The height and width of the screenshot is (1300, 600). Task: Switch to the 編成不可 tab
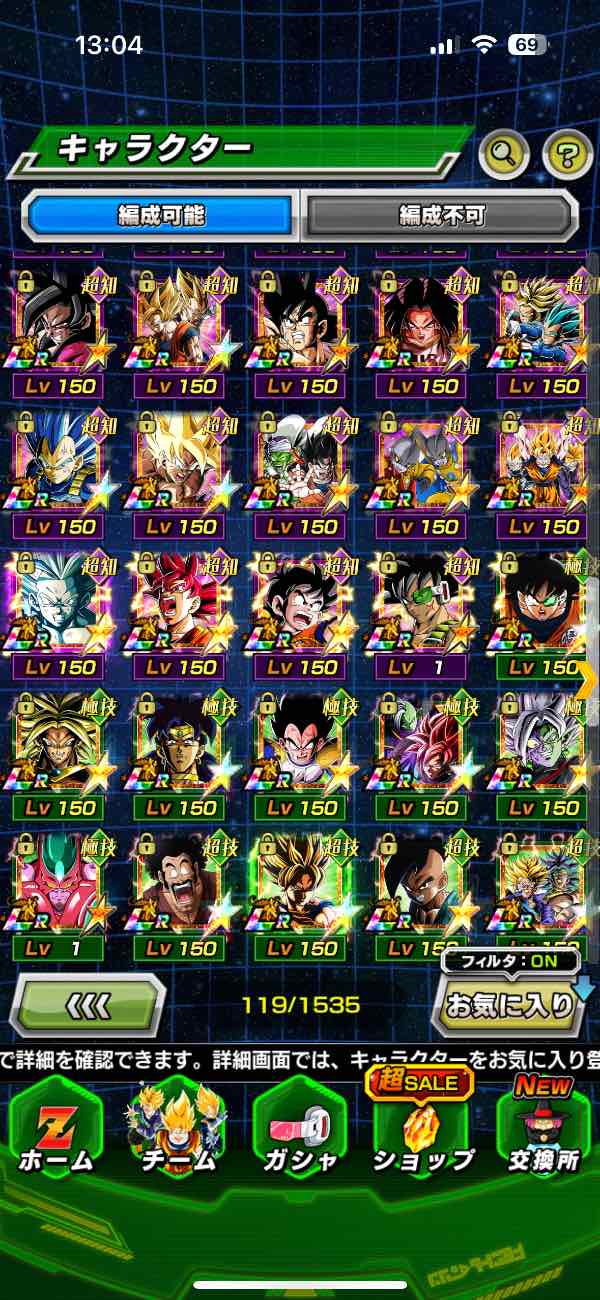point(441,214)
